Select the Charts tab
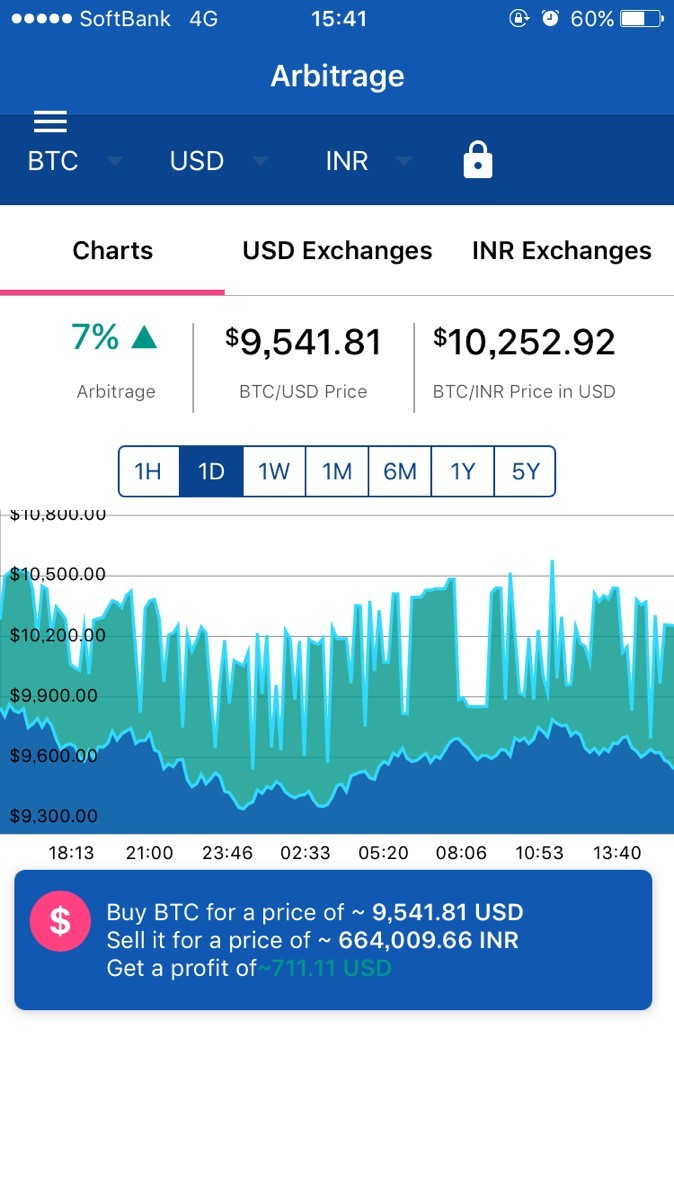This screenshot has height=1200, width=674. (x=112, y=251)
